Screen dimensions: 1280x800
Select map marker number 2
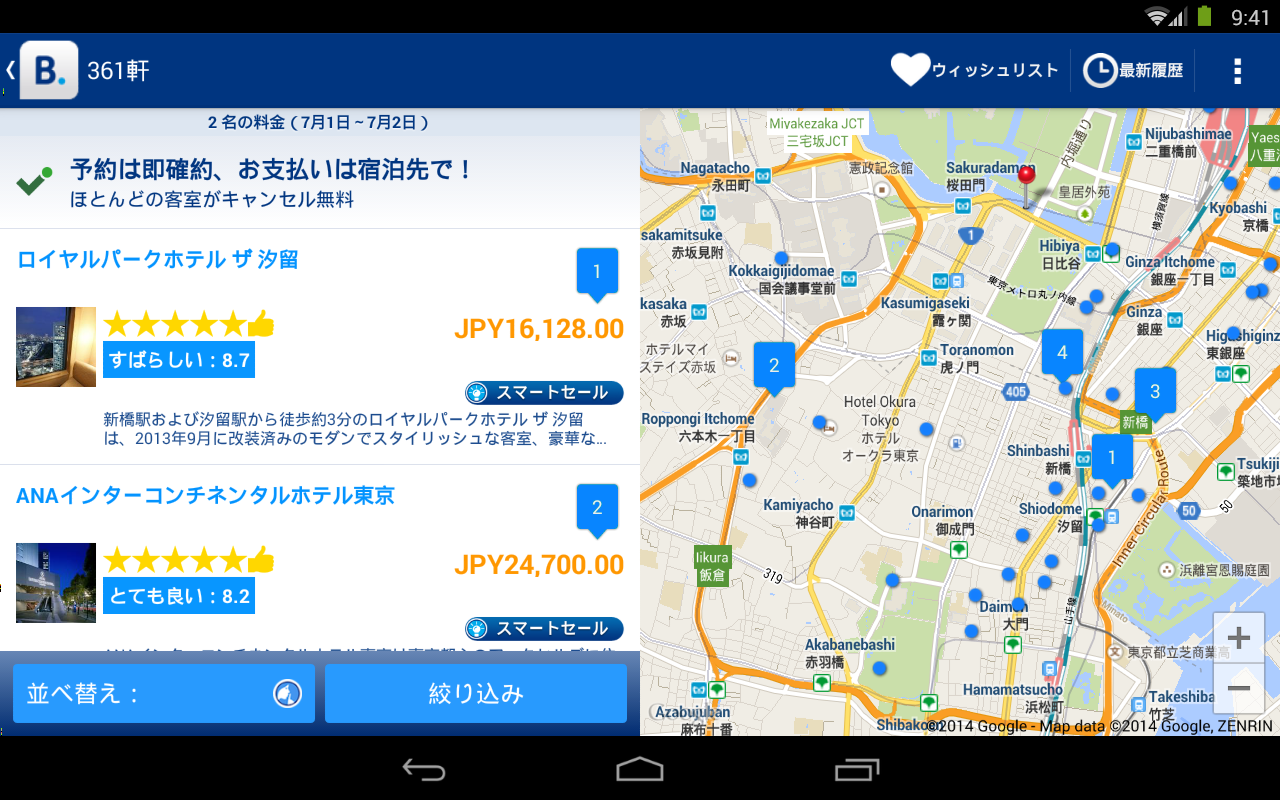pos(774,365)
